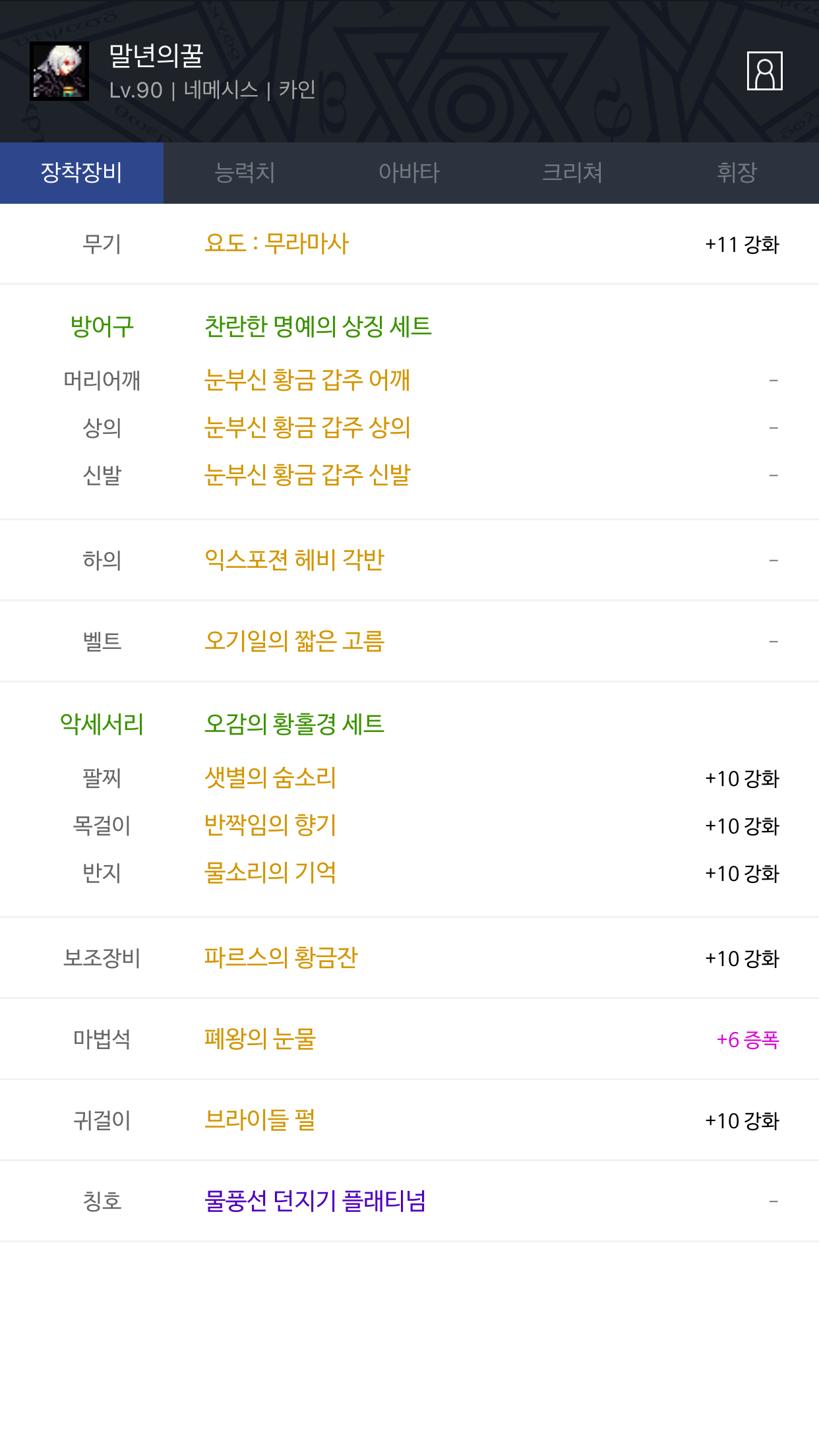Viewport: 819px width, 1456px height.
Task: Open 눈부신 황금 갑주 신발 item
Action: click(307, 475)
